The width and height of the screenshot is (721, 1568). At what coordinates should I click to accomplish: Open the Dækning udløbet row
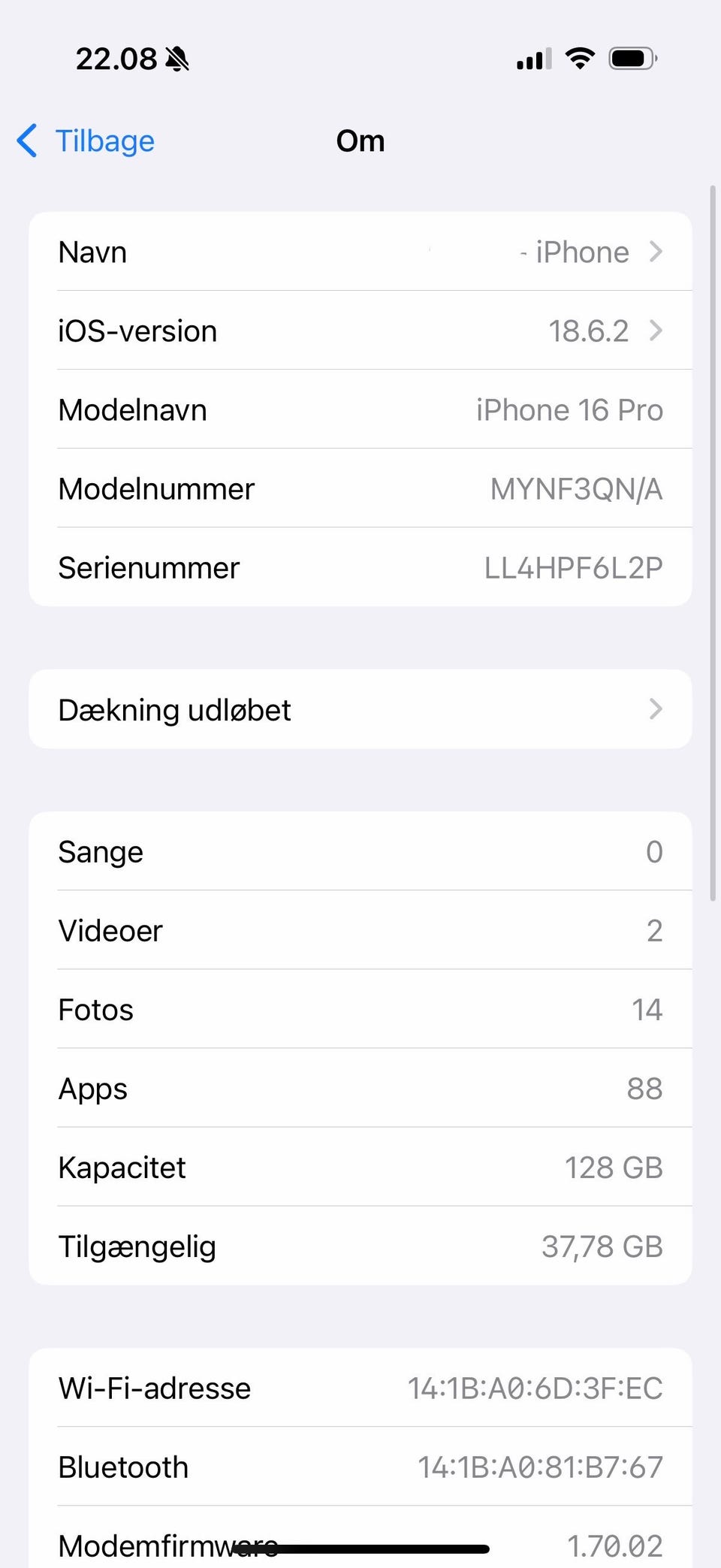(360, 709)
